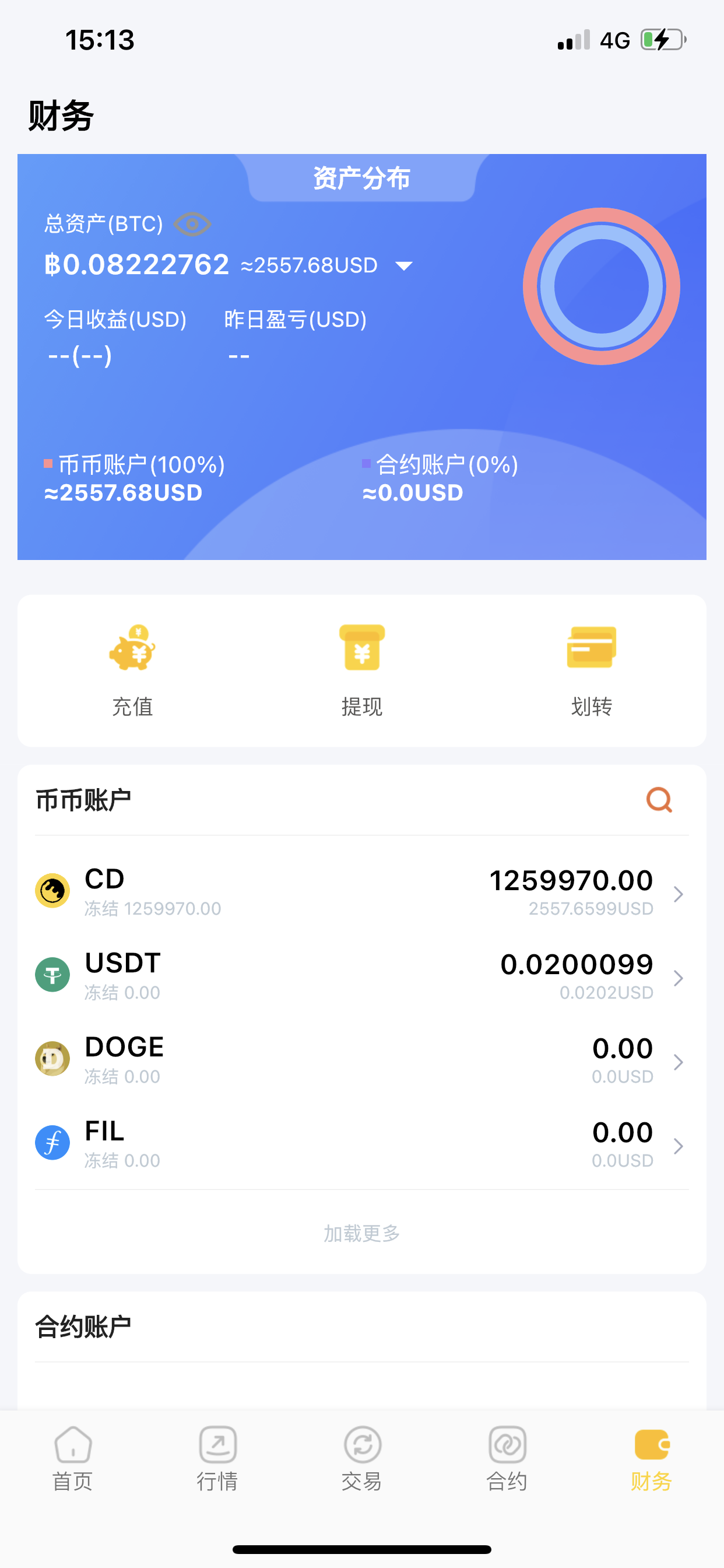This screenshot has width=724, height=1568.
Task: Expand the currency dropdown next to 2557.68USD
Action: (x=404, y=266)
